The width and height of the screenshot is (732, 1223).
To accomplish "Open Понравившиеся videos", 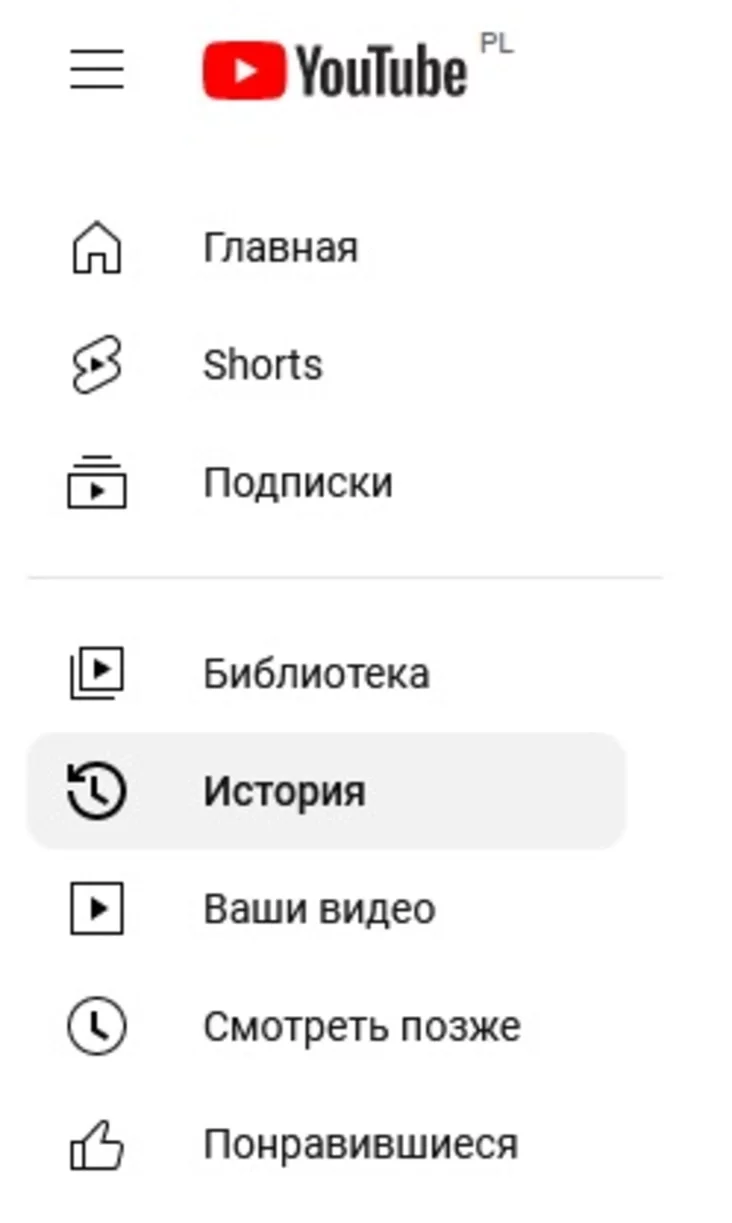I will (x=327, y=1145).
